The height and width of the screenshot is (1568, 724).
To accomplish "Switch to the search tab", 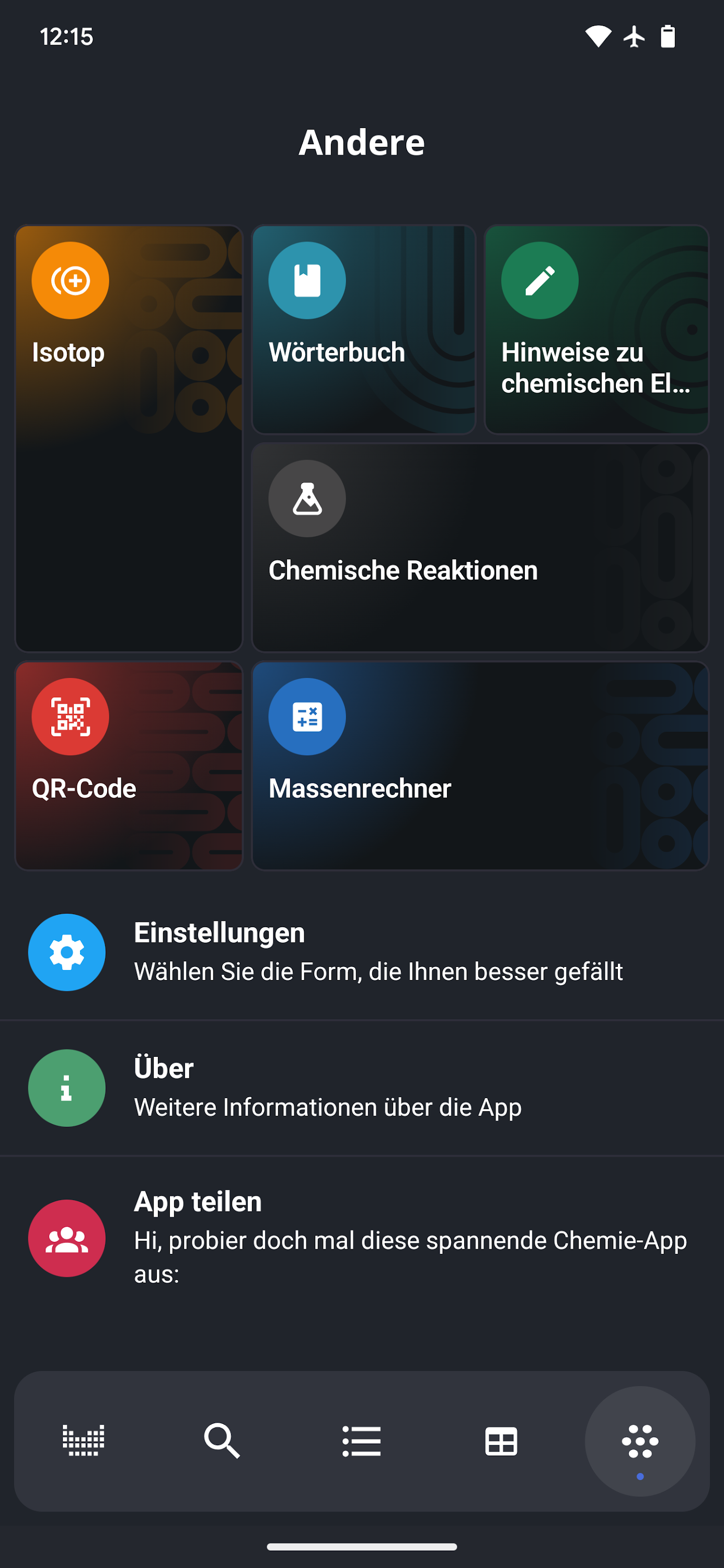I will pos(222,1441).
